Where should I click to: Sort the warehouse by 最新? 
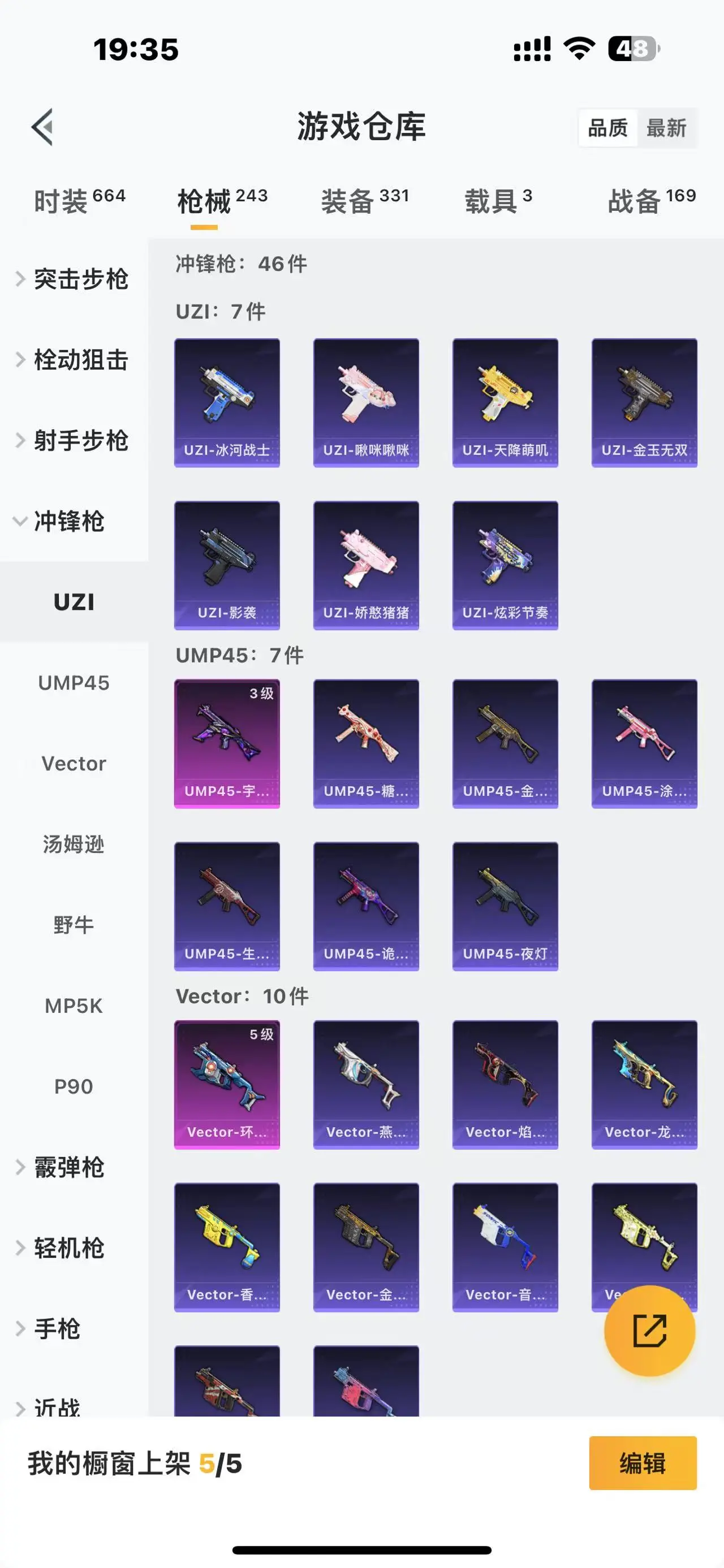666,128
